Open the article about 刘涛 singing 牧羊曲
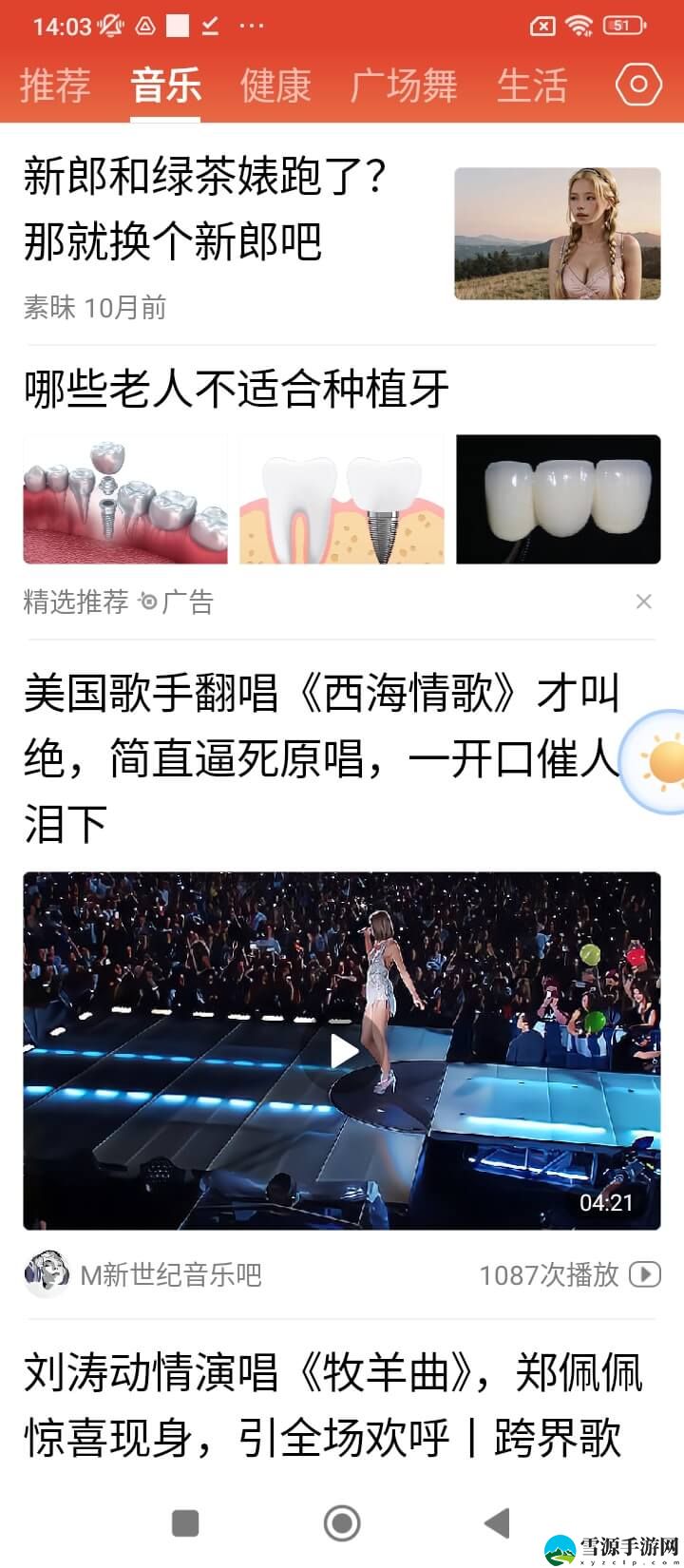The height and width of the screenshot is (1568, 684). [x=332, y=1405]
